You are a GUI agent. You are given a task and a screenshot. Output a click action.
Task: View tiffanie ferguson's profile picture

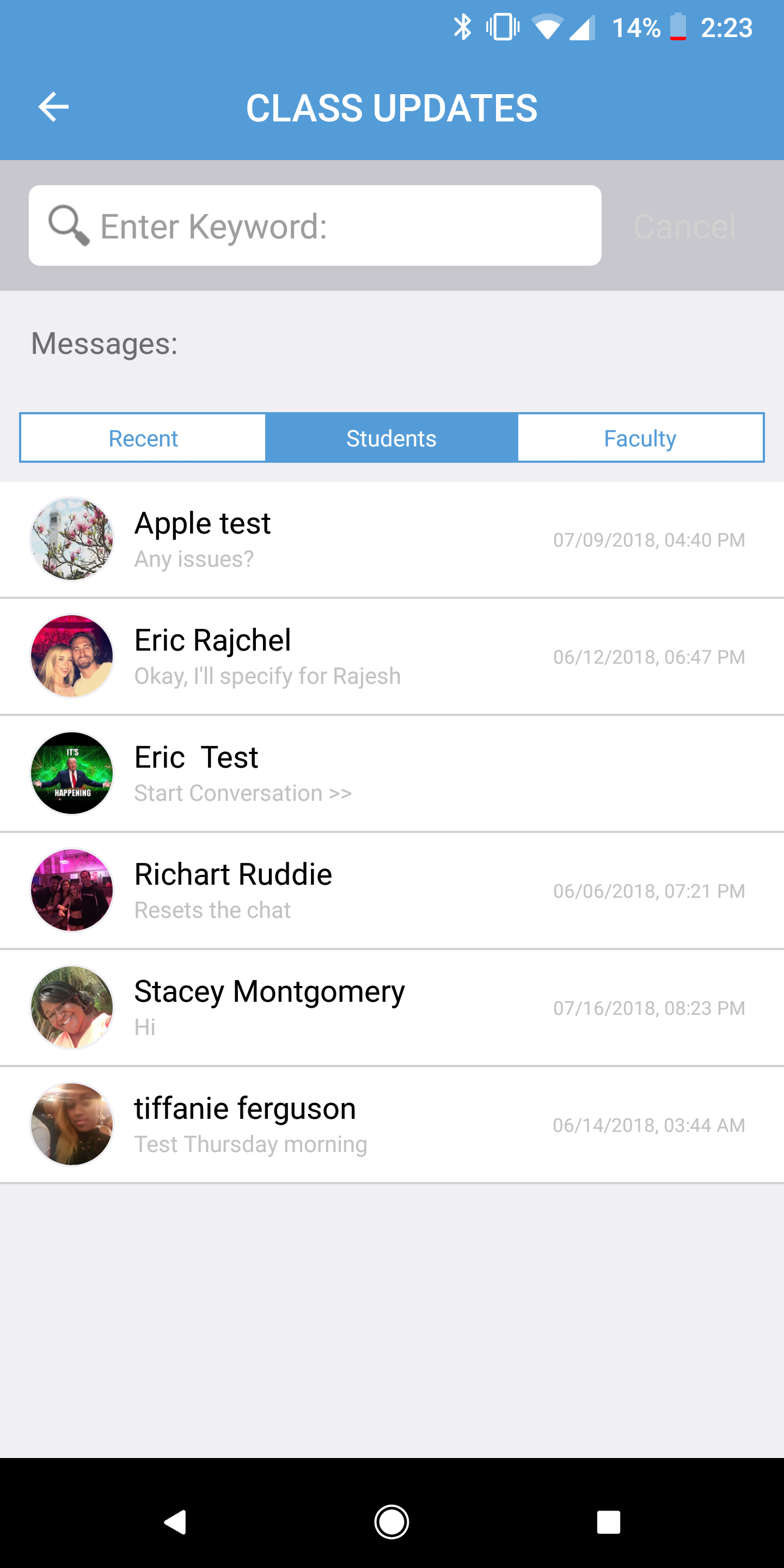tap(70, 1124)
